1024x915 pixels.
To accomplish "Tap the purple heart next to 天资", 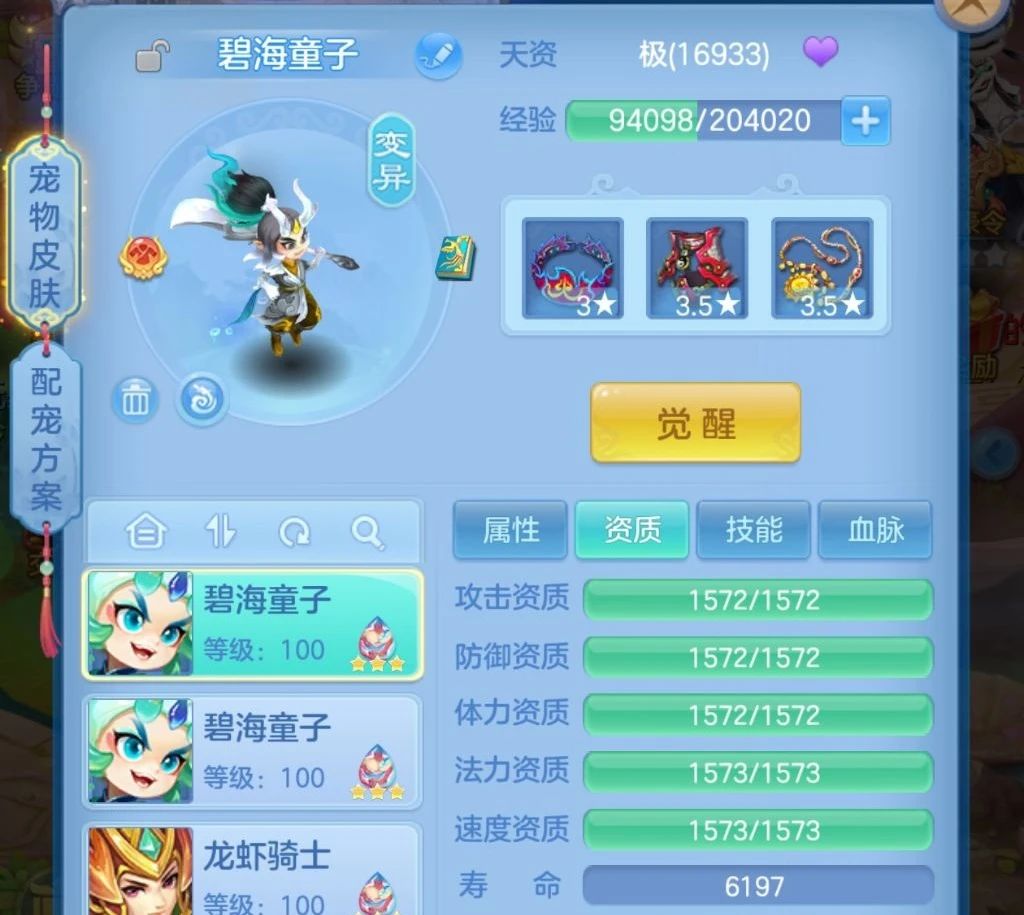I will pyautogui.click(x=820, y=52).
